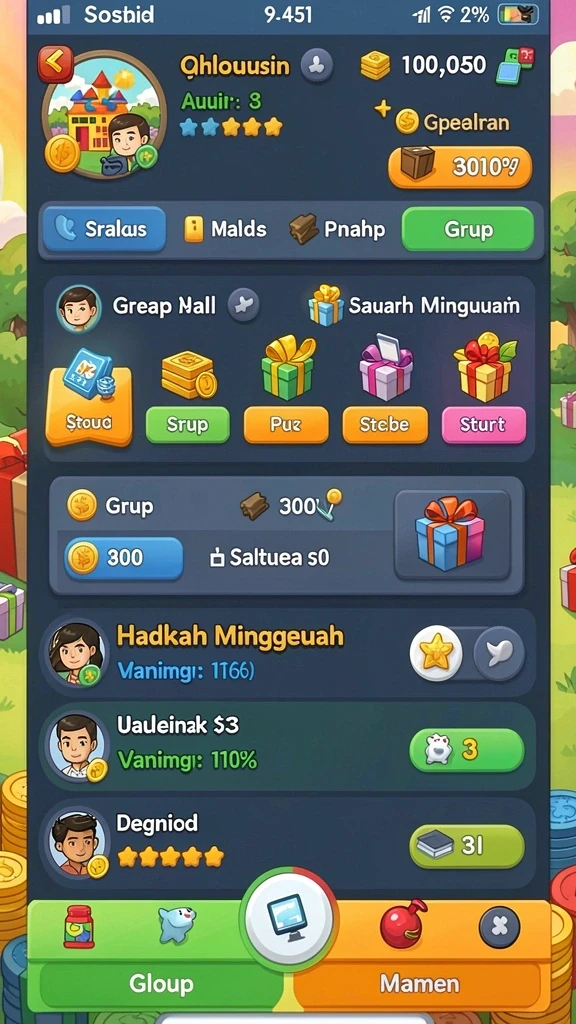Viewport: 576px width, 1024px height.
Task: Switch to the Gloup bottom tab
Action: click(x=161, y=984)
